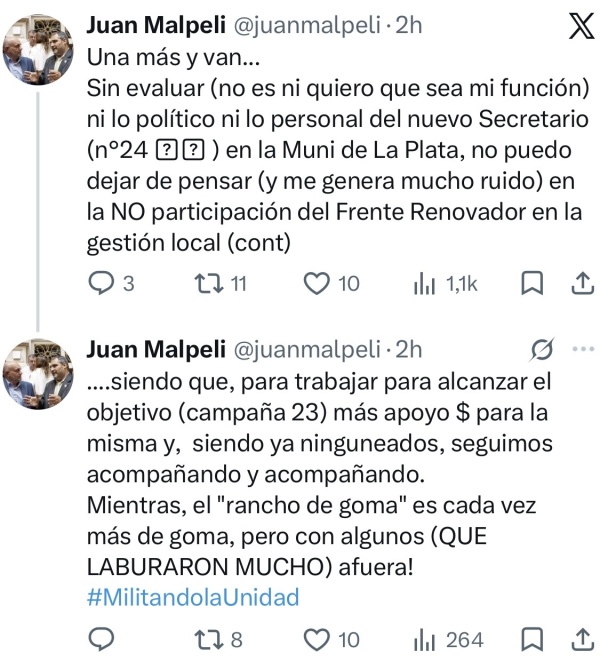
Task: Retweet the "Una más y van..." tweet
Action: tap(209, 284)
